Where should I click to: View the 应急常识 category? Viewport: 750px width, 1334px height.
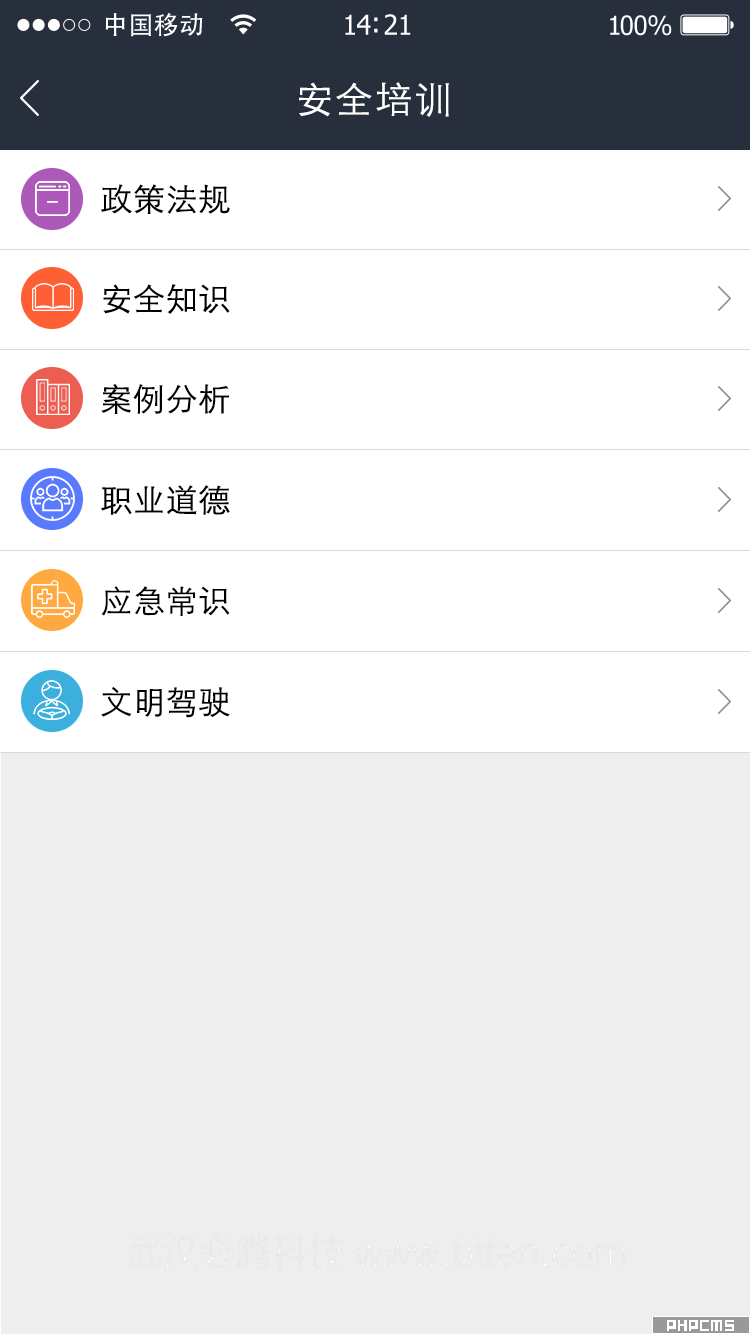[375, 601]
